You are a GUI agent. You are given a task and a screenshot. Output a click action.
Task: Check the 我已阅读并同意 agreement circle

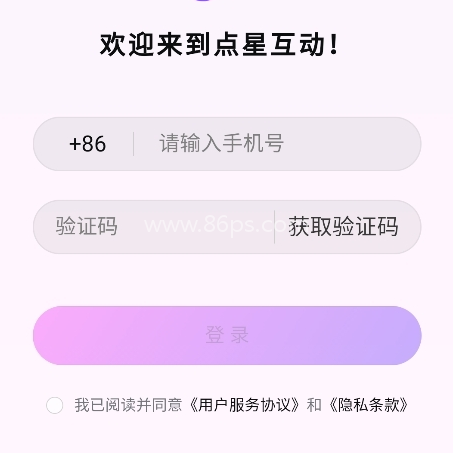coord(55,405)
